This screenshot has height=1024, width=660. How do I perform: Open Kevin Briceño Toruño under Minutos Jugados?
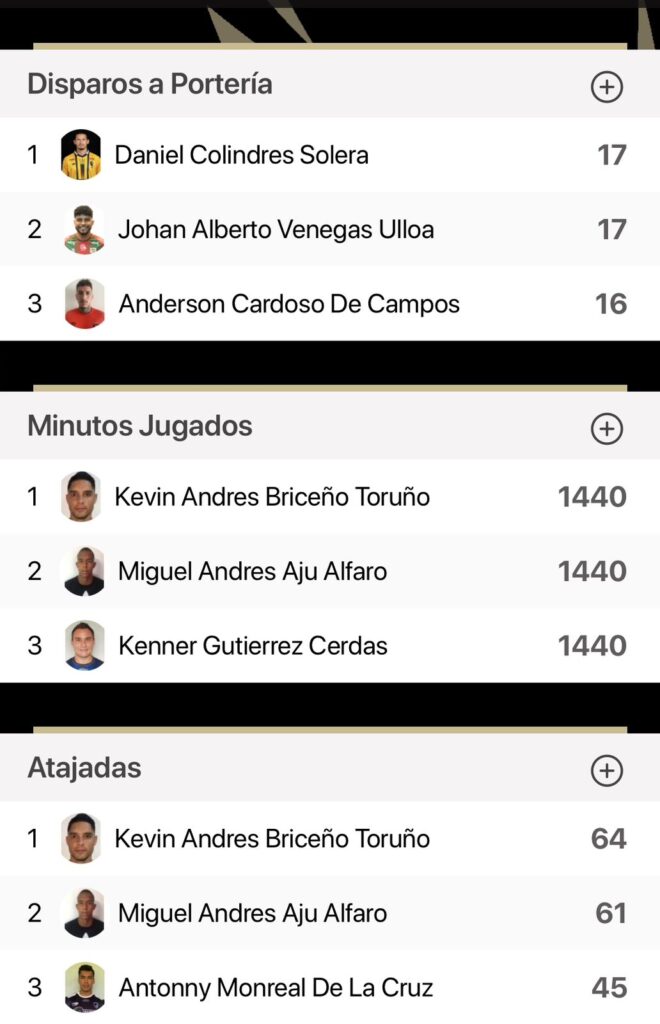pos(272,497)
